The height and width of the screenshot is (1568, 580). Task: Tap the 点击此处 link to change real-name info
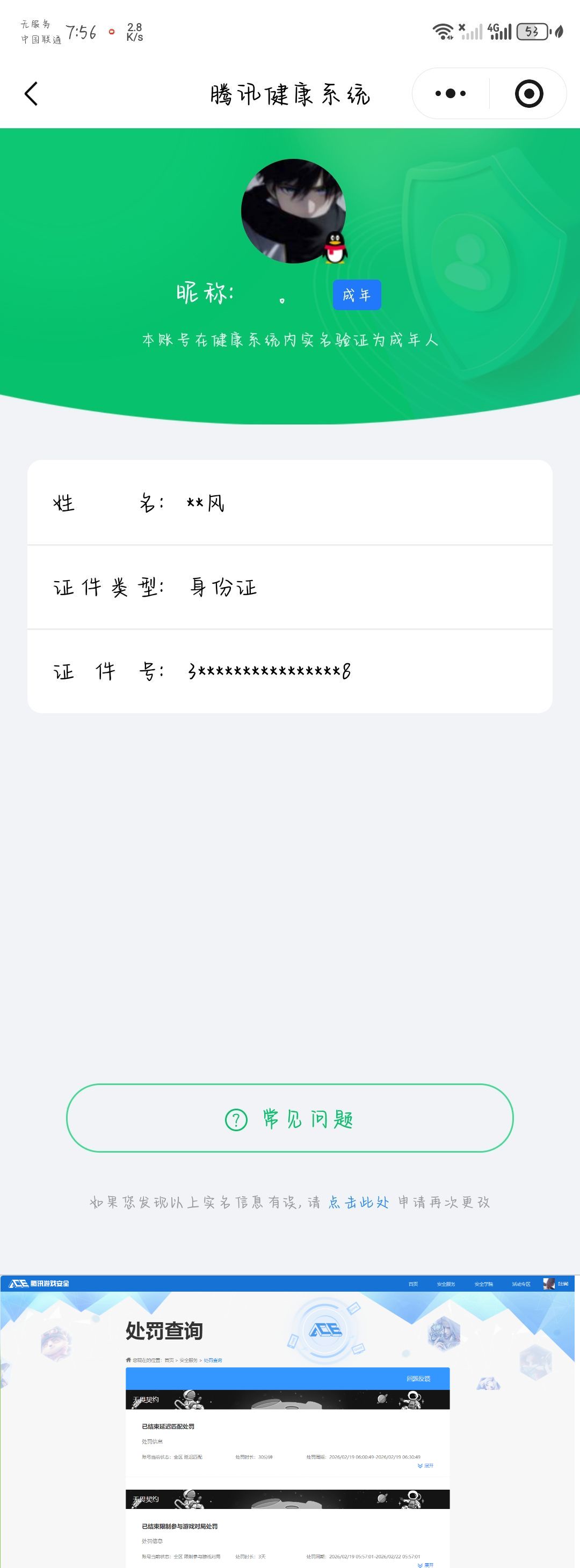358,1202
